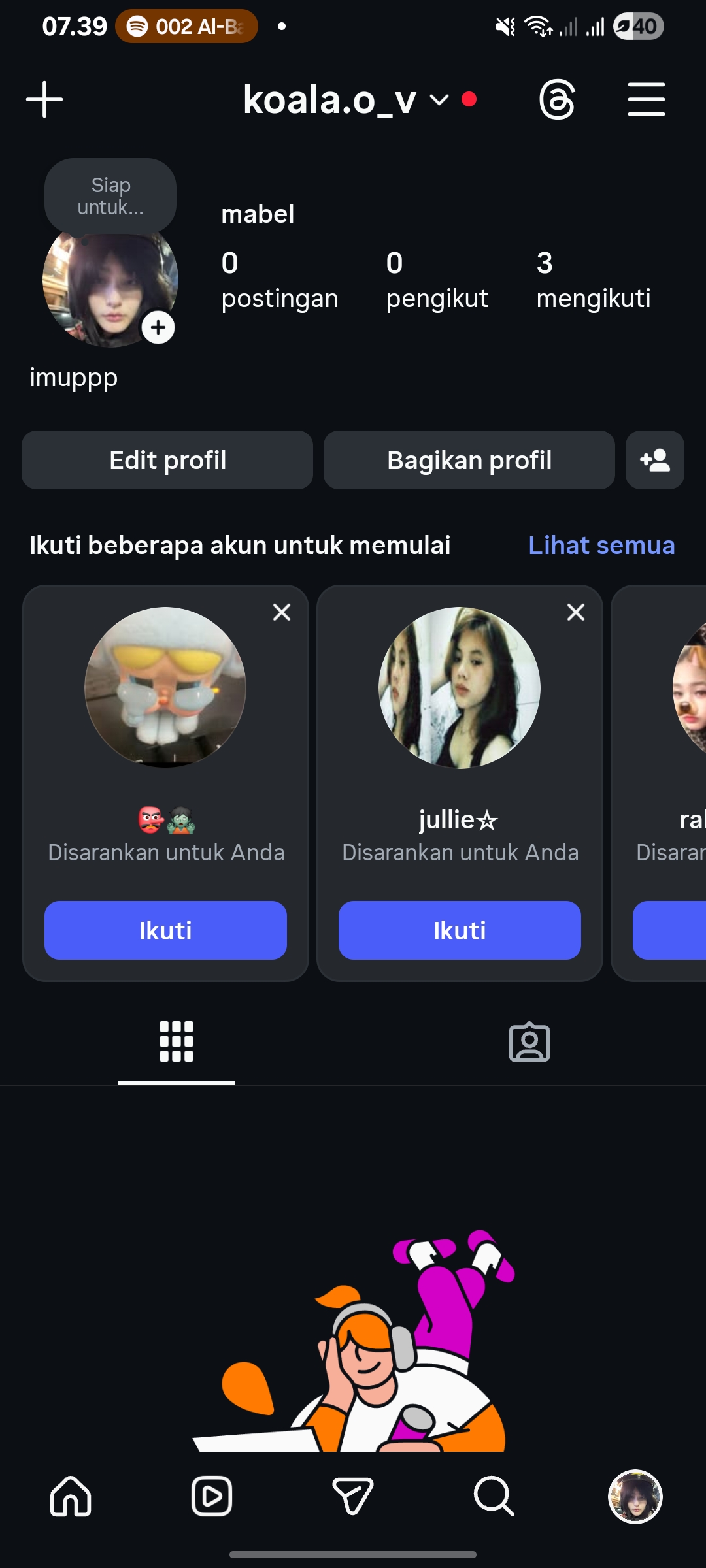This screenshot has height=1568, width=706.
Task: Open the search tab in bottom bar
Action: [x=494, y=1496]
